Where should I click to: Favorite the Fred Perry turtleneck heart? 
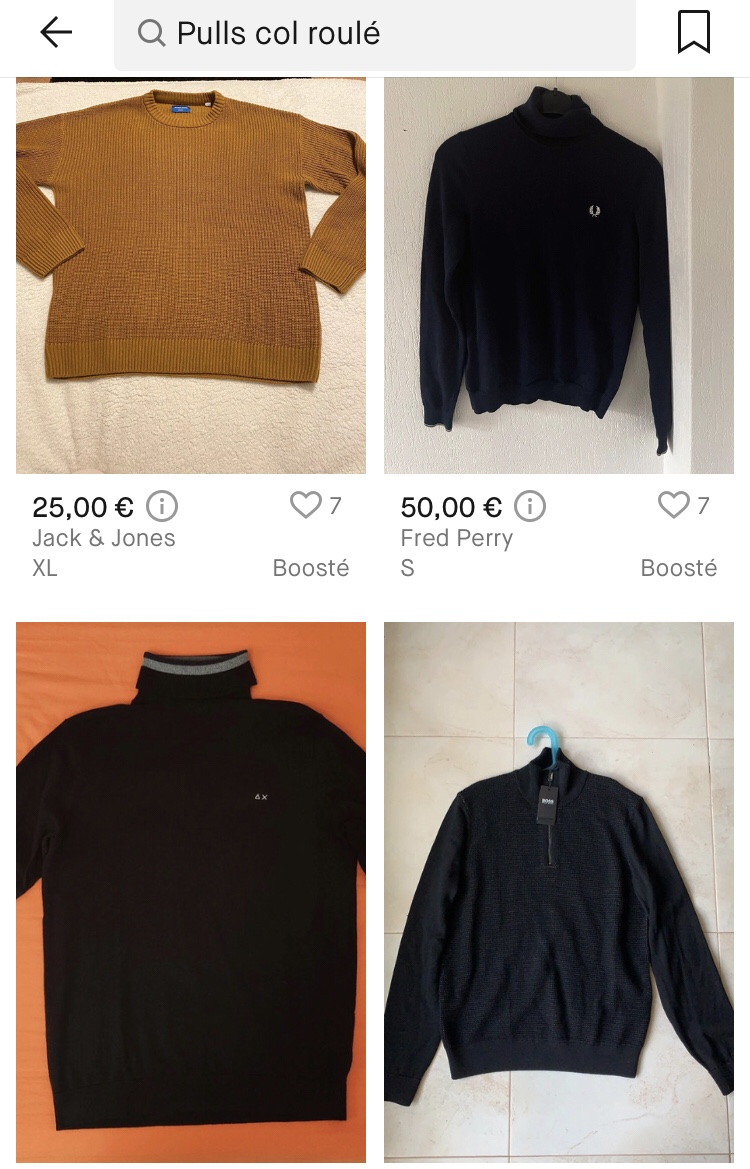tap(673, 505)
